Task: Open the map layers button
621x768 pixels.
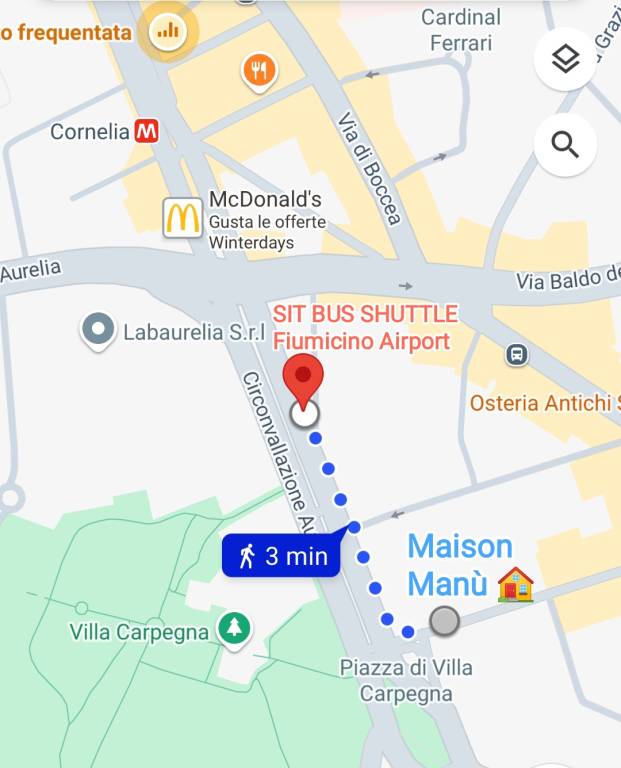Action: click(x=565, y=59)
